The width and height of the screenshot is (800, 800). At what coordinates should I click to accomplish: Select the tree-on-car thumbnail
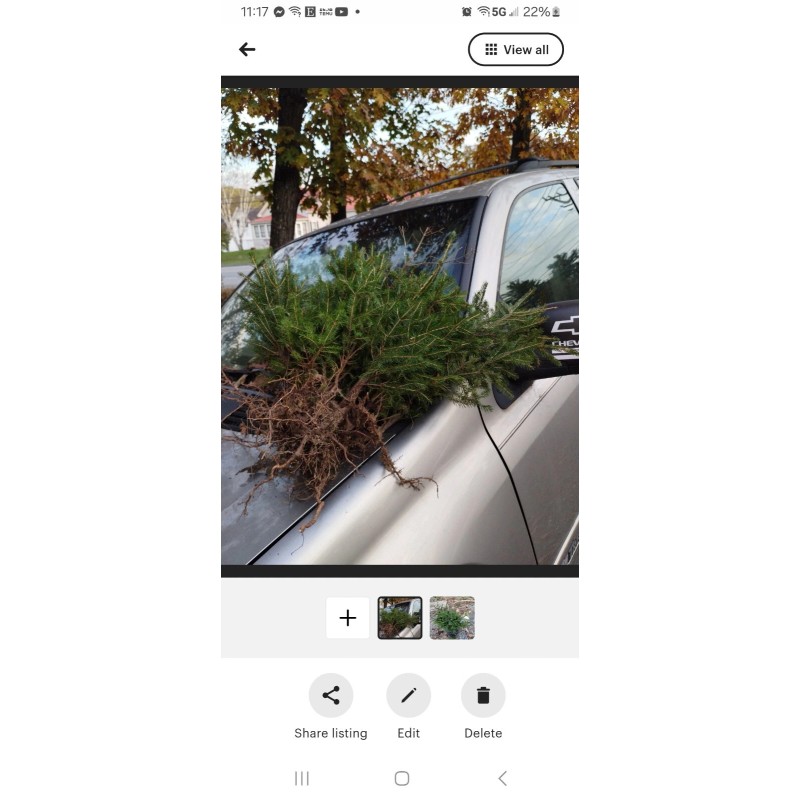400,618
